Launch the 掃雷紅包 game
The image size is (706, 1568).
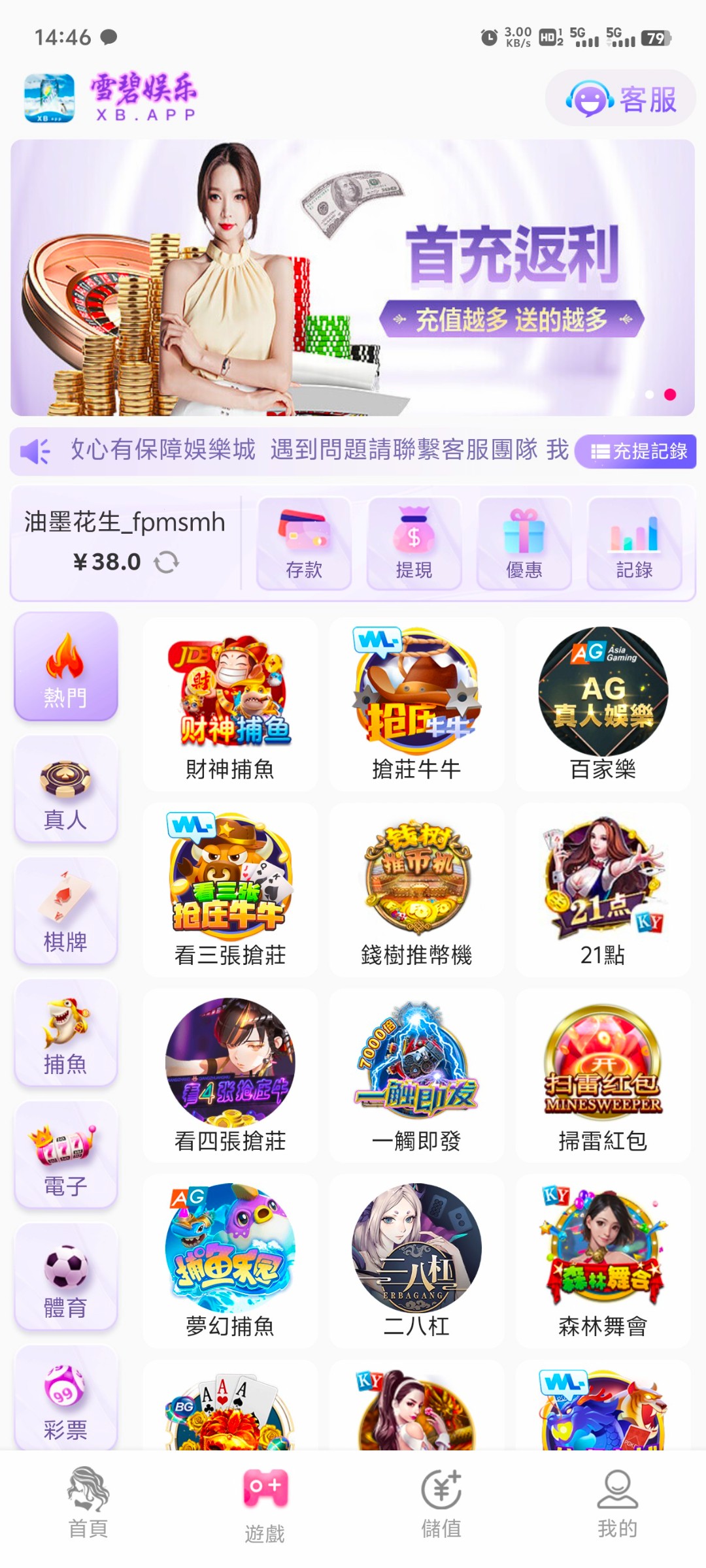(x=603, y=1075)
